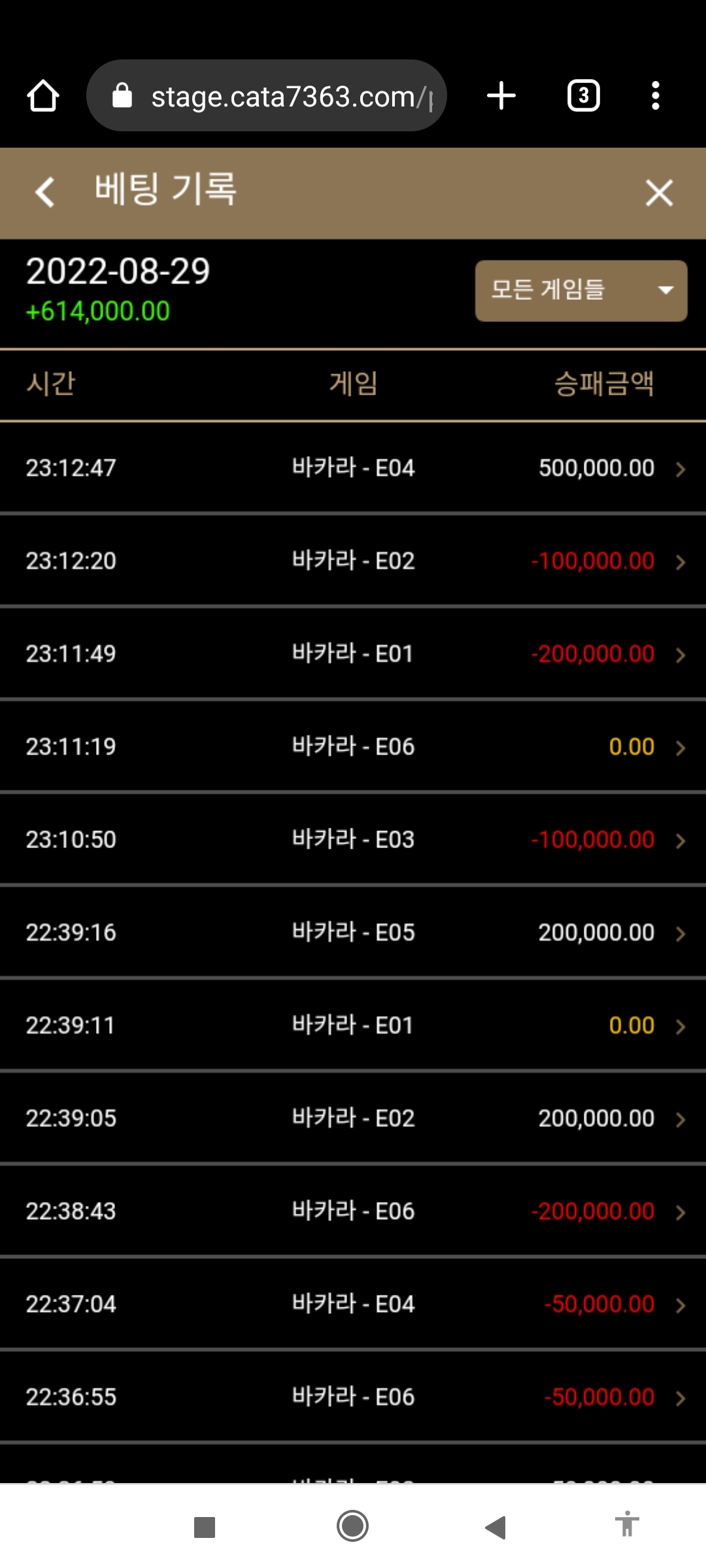Show details of the 22:38:43 E06 bet

[353, 1211]
